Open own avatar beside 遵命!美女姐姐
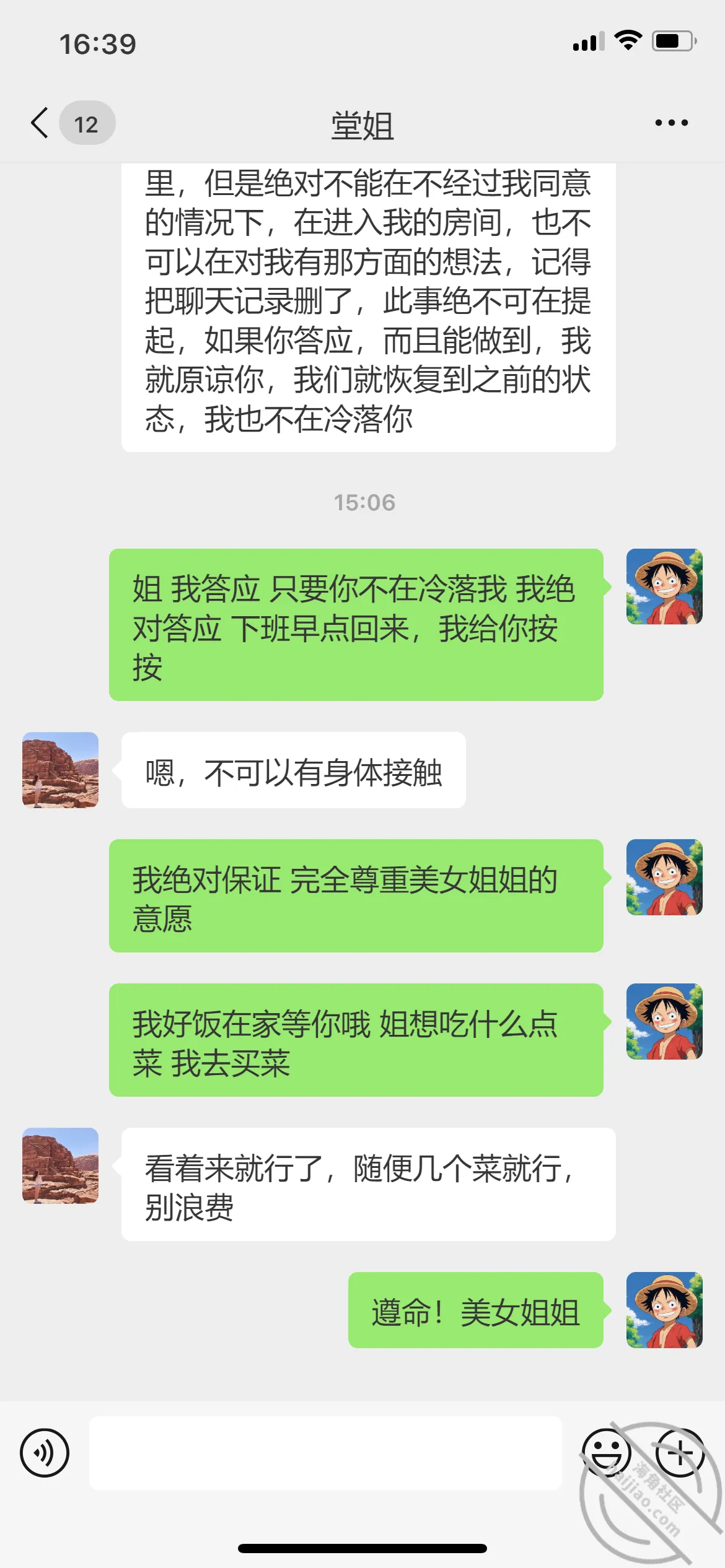The image size is (725, 1568). point(664,1310)
